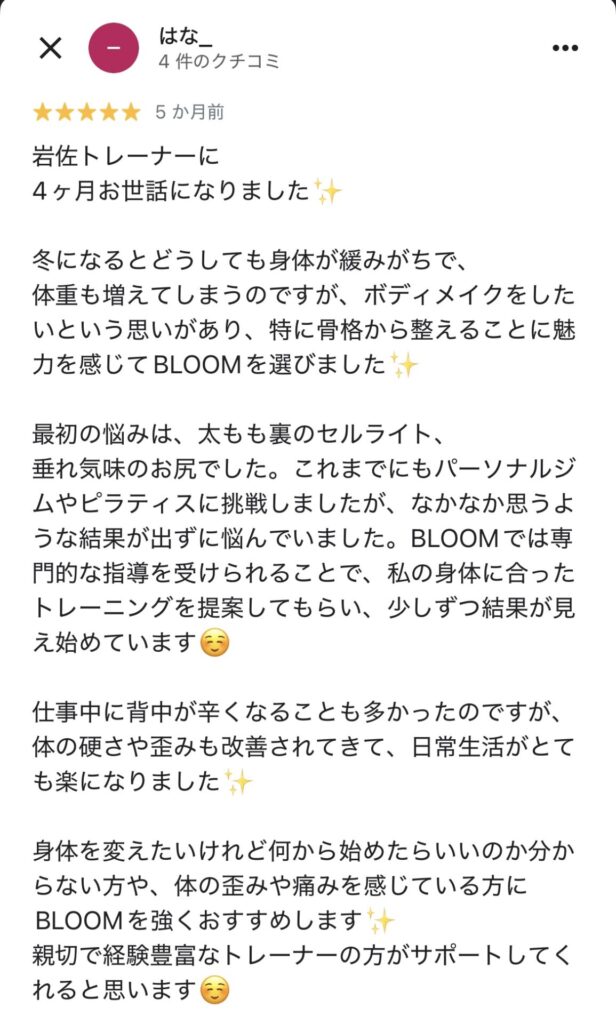Screen dimensions: 616x1024
Task: Open the review overflow menu
Action: [565, 48]
